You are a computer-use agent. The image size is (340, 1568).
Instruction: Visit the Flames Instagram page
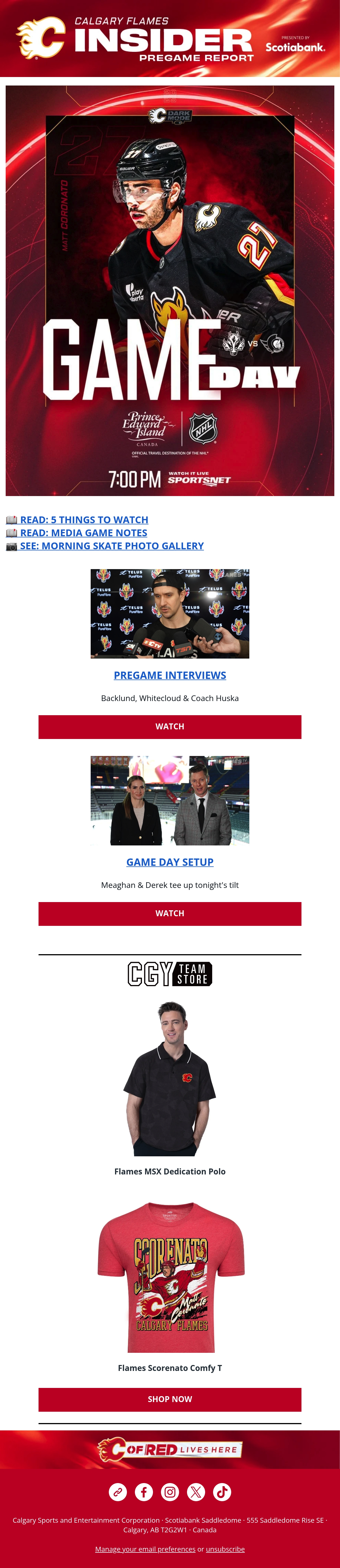(x=170, y=1491)
